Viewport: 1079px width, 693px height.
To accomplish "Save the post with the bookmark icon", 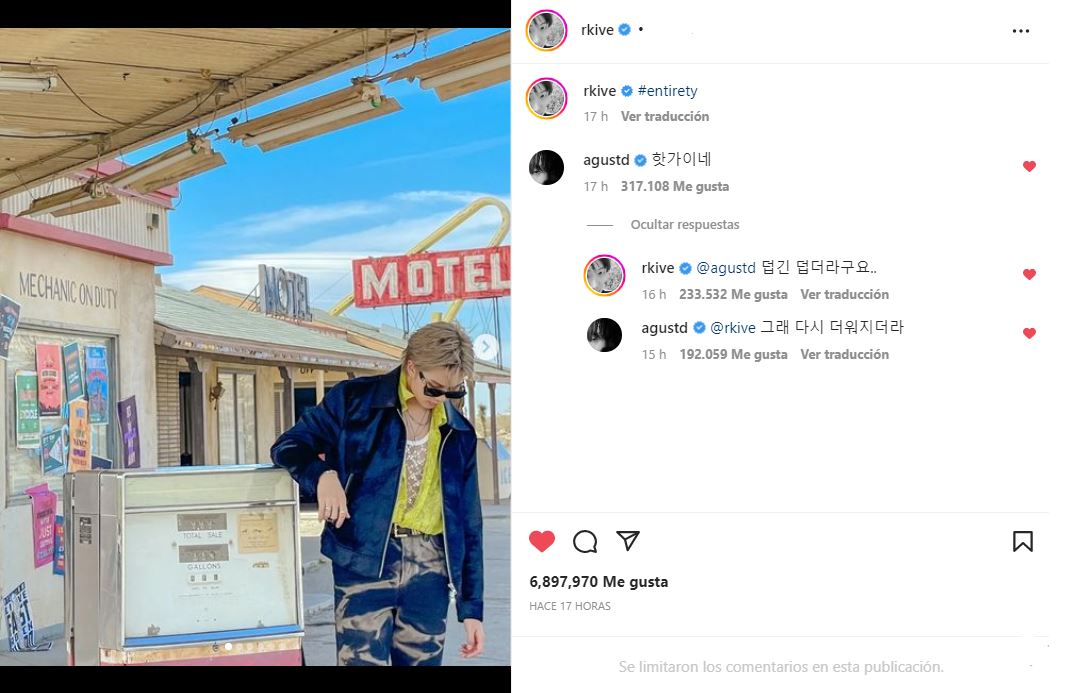I will click(1022, 541).
